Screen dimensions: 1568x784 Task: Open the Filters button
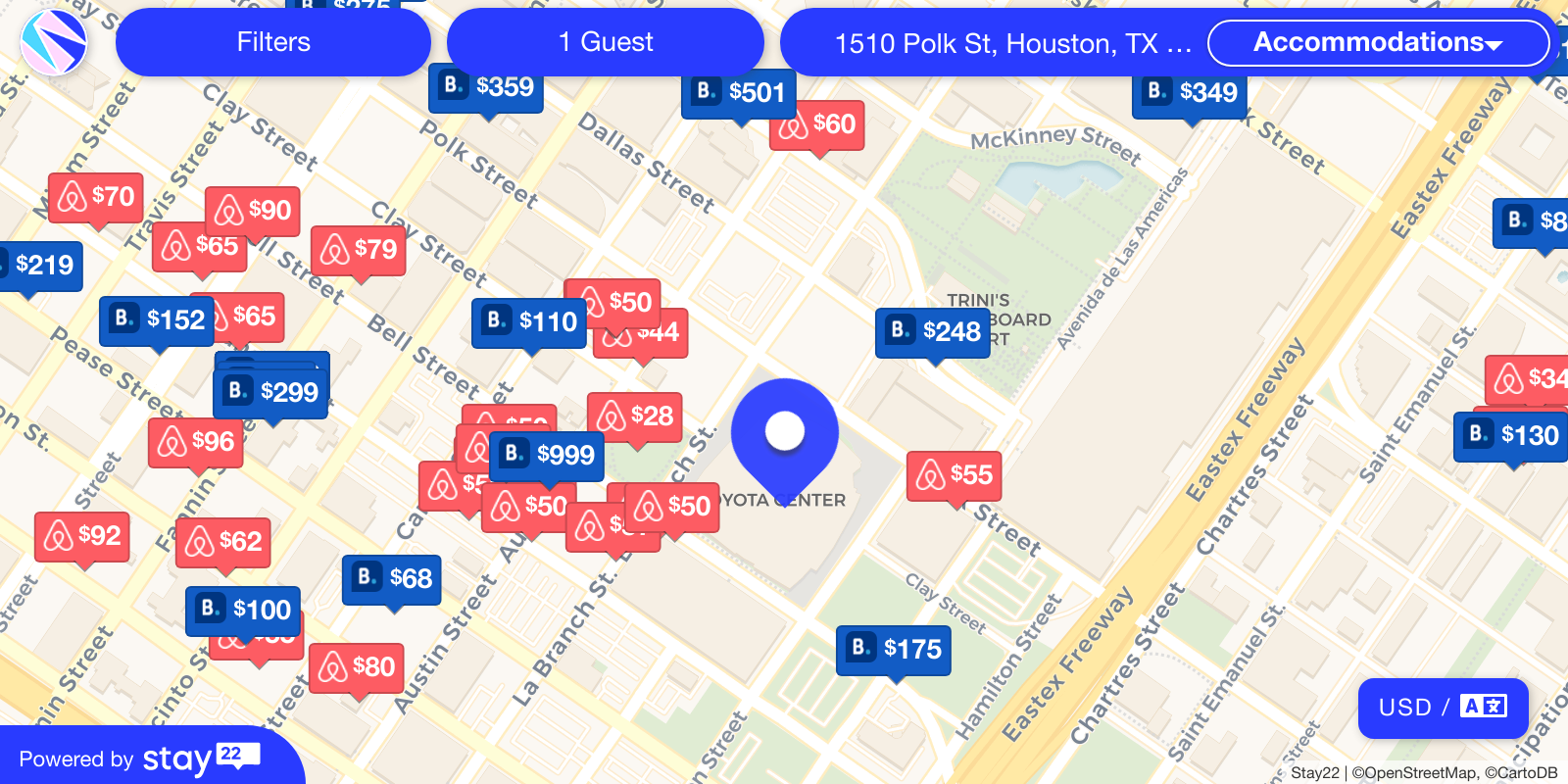pos(272,42)
